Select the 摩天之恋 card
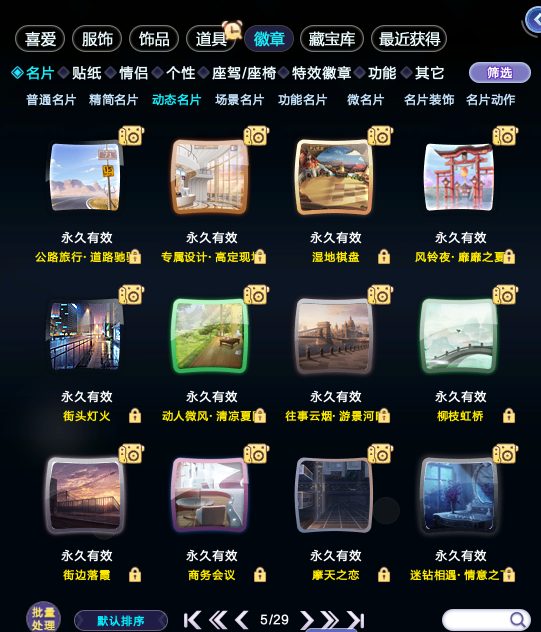The image size is (541, 632). 334,495
